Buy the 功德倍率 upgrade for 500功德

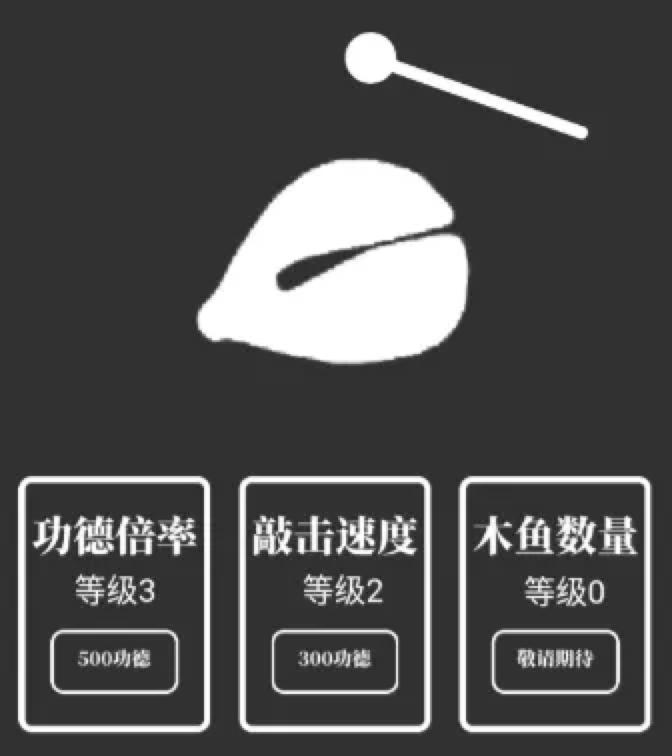coord(115,660)
